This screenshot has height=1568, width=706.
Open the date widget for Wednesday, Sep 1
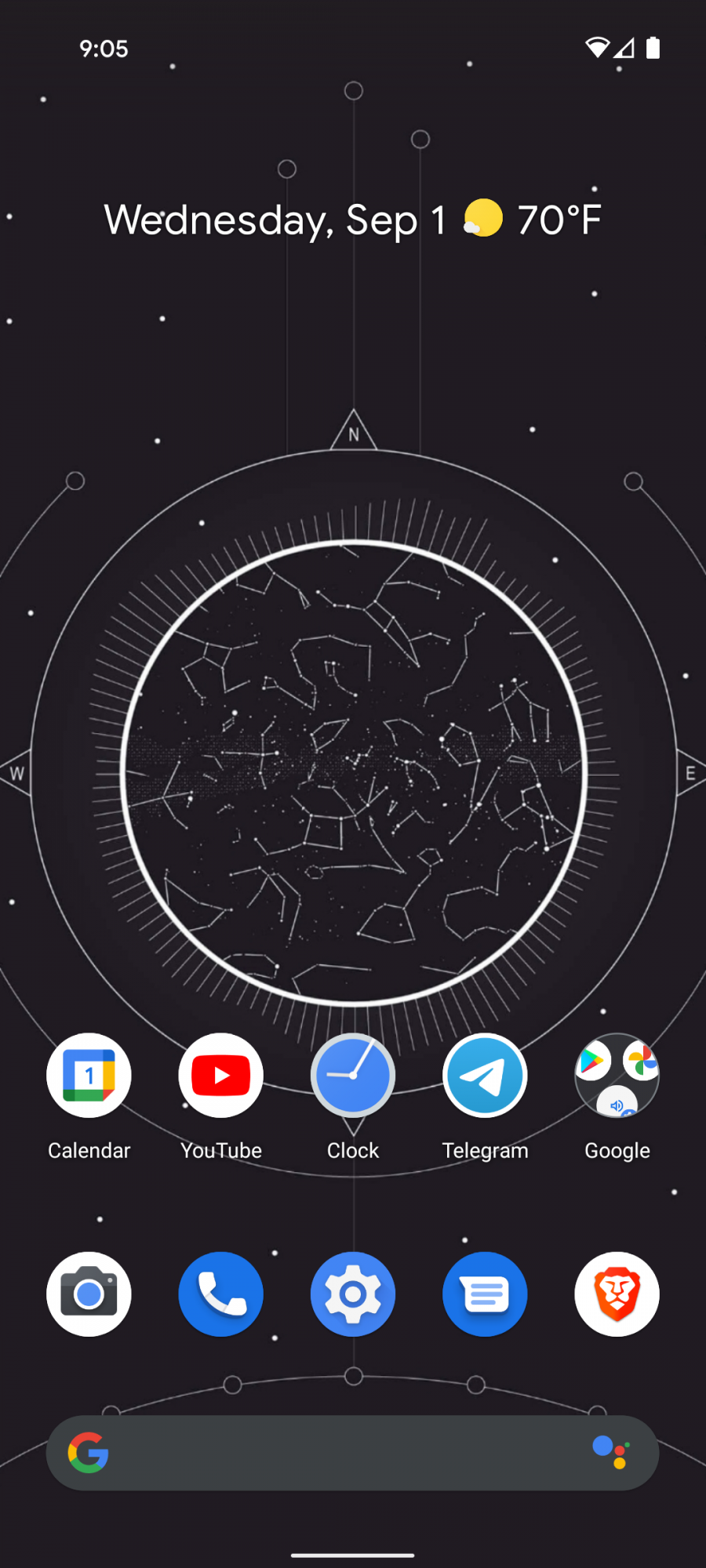pos(275,220)
